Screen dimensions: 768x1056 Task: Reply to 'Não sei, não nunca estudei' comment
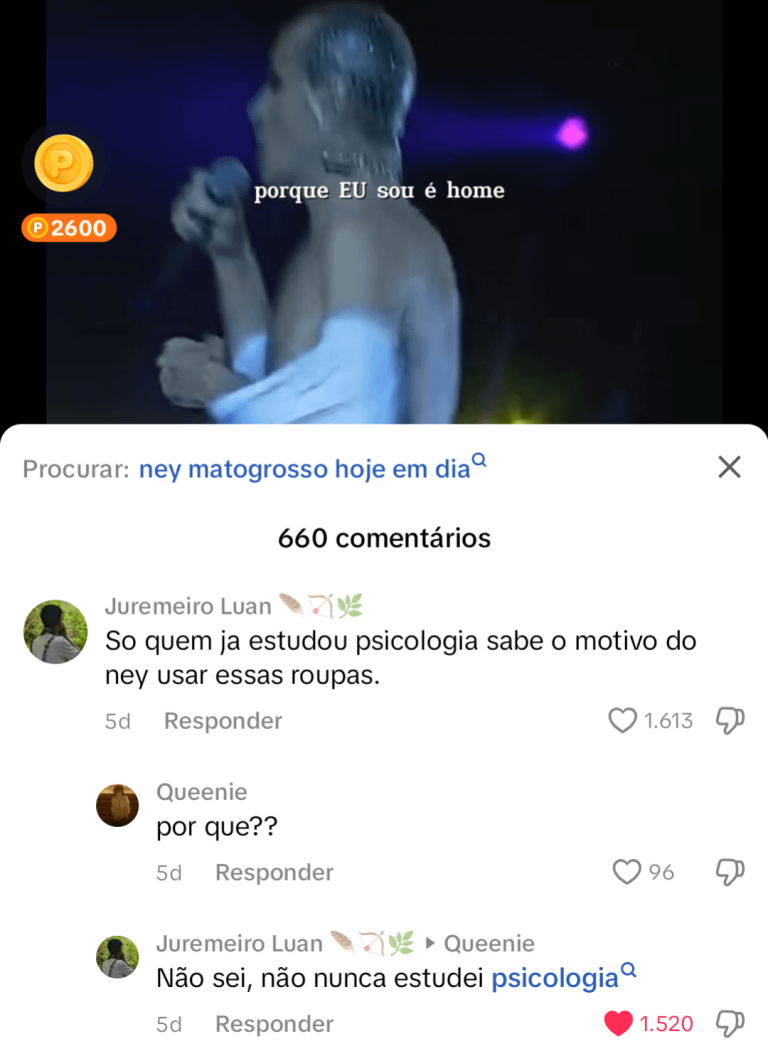(x=274, y=1025)
